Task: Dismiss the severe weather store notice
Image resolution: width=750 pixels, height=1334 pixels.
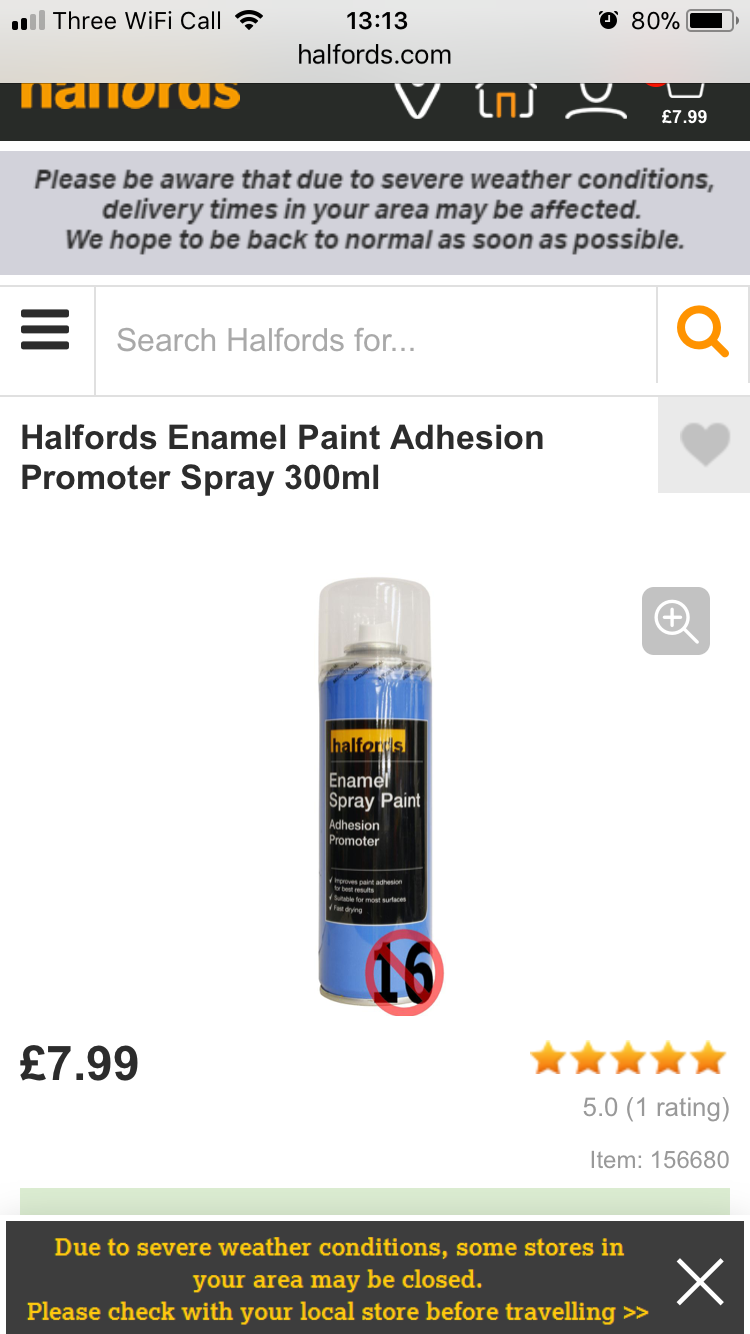Action: pos(700,1281)
